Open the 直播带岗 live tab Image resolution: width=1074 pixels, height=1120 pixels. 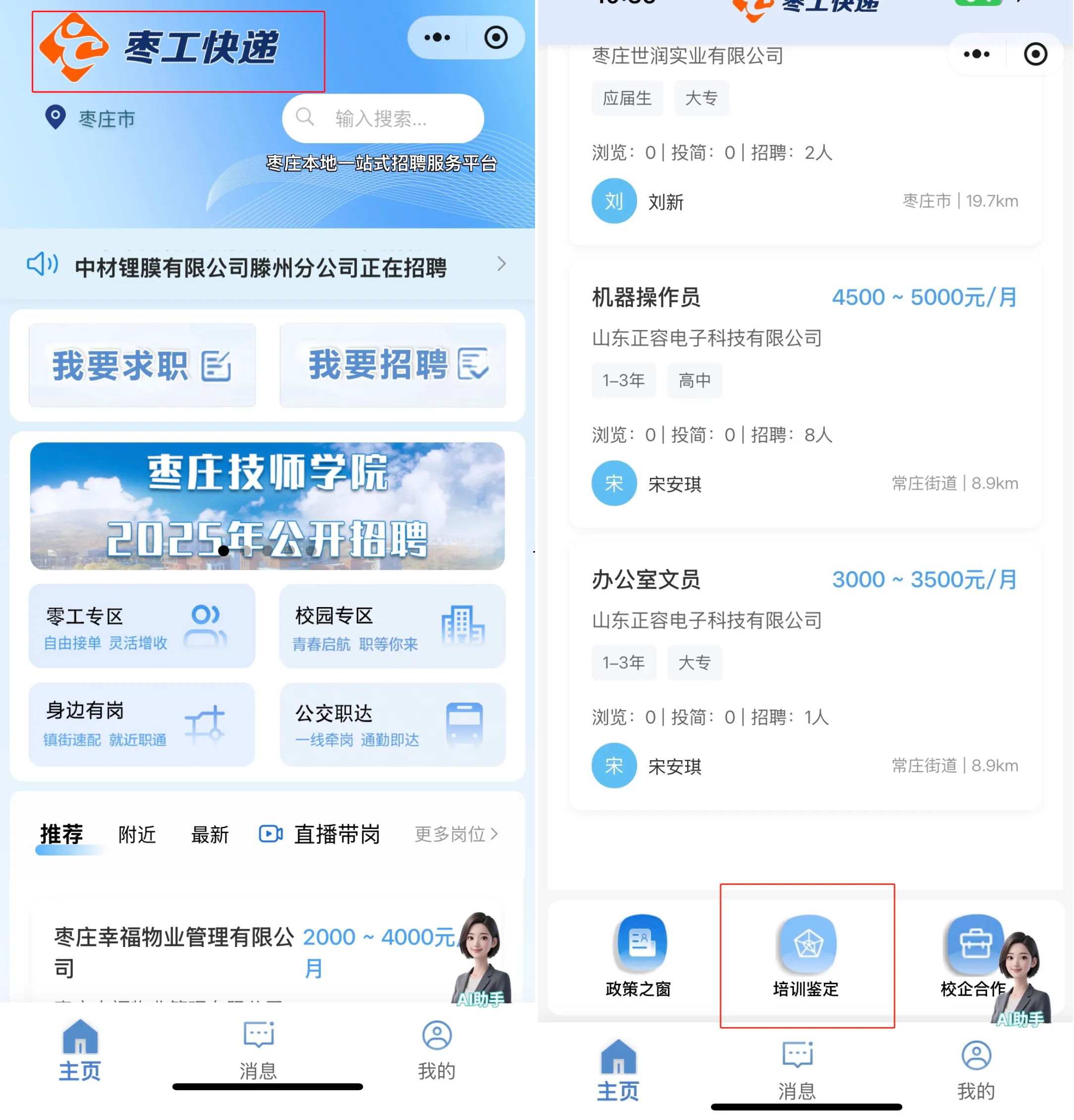(320, 834)
